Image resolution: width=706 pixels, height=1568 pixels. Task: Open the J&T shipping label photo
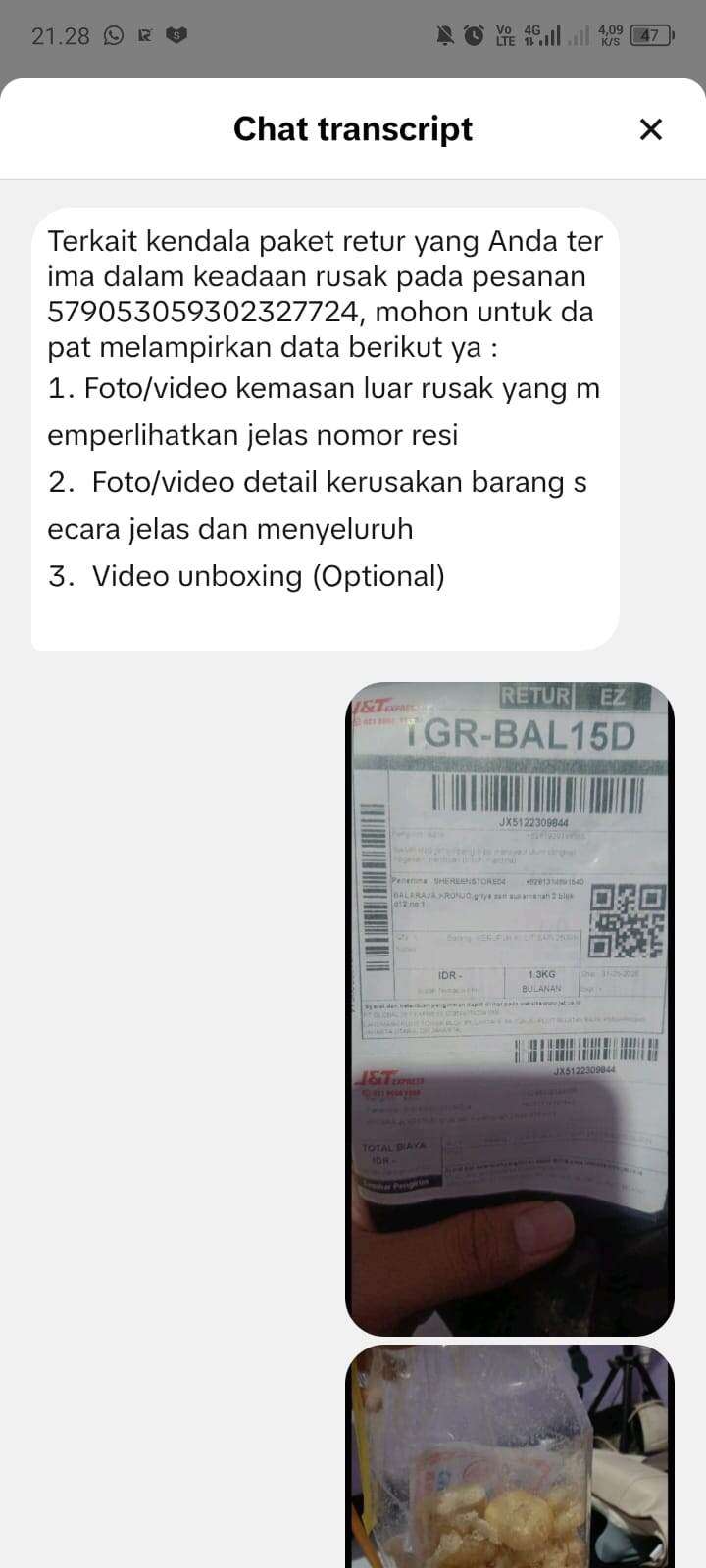click(510, 1009)
